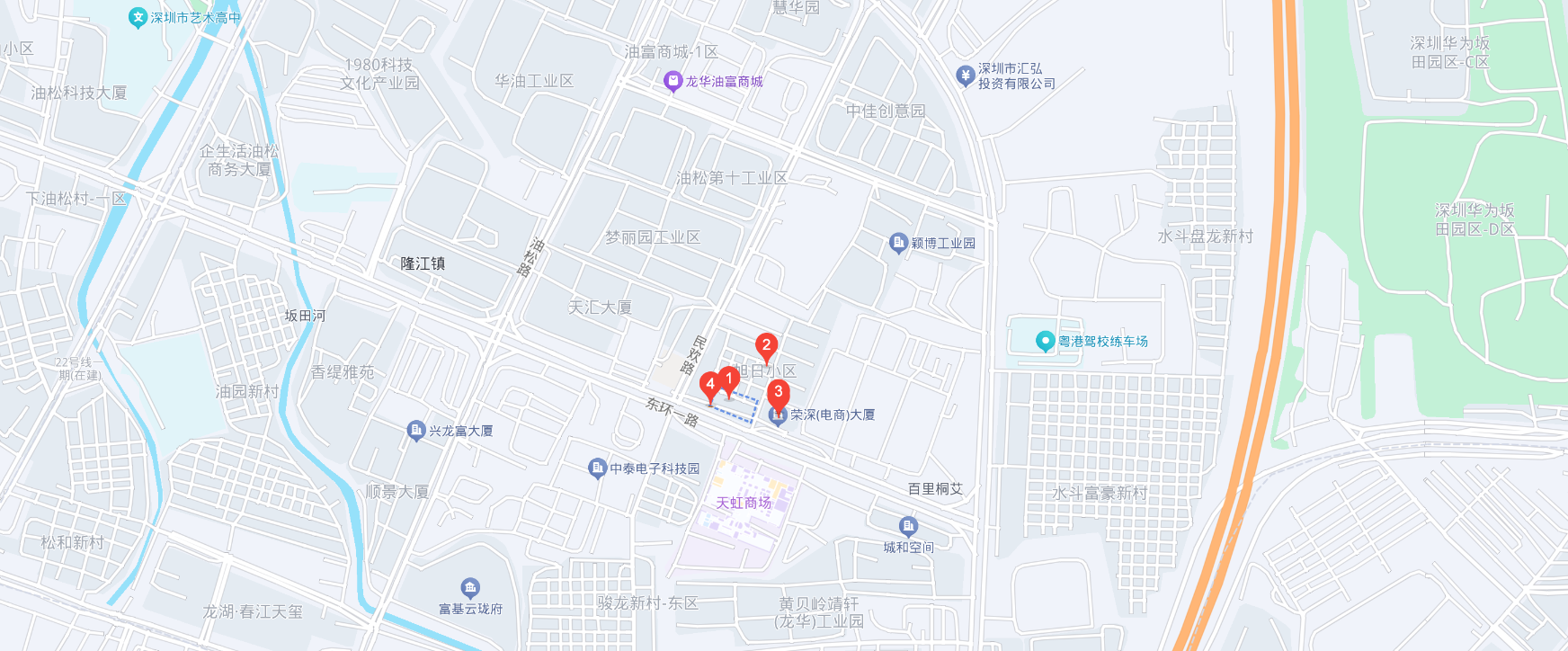Tap red map marker number 2

tap(766, 345)
